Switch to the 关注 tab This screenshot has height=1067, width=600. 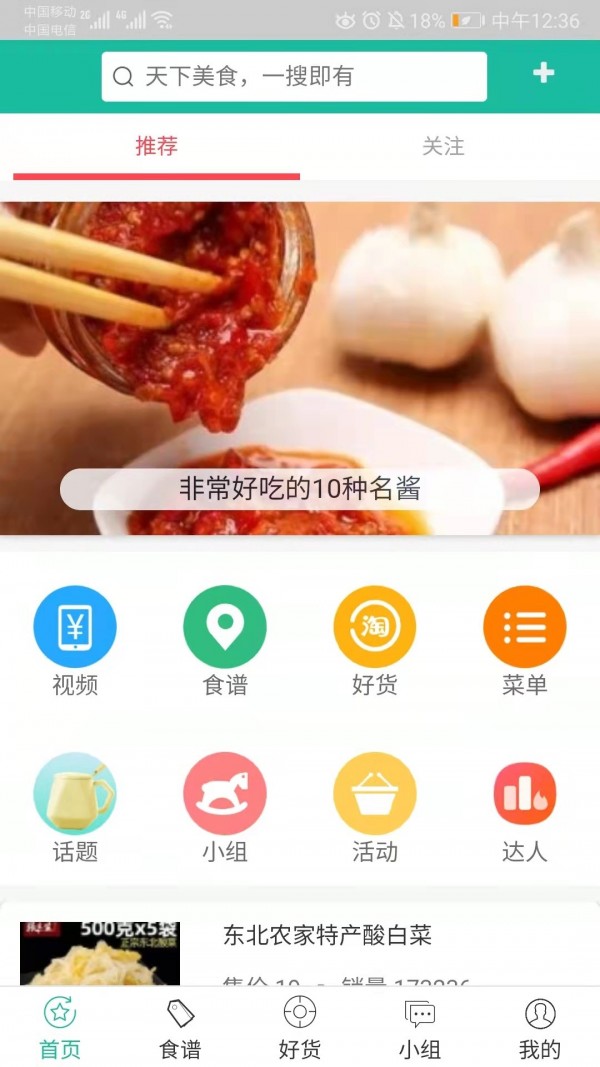click(443, 146)
